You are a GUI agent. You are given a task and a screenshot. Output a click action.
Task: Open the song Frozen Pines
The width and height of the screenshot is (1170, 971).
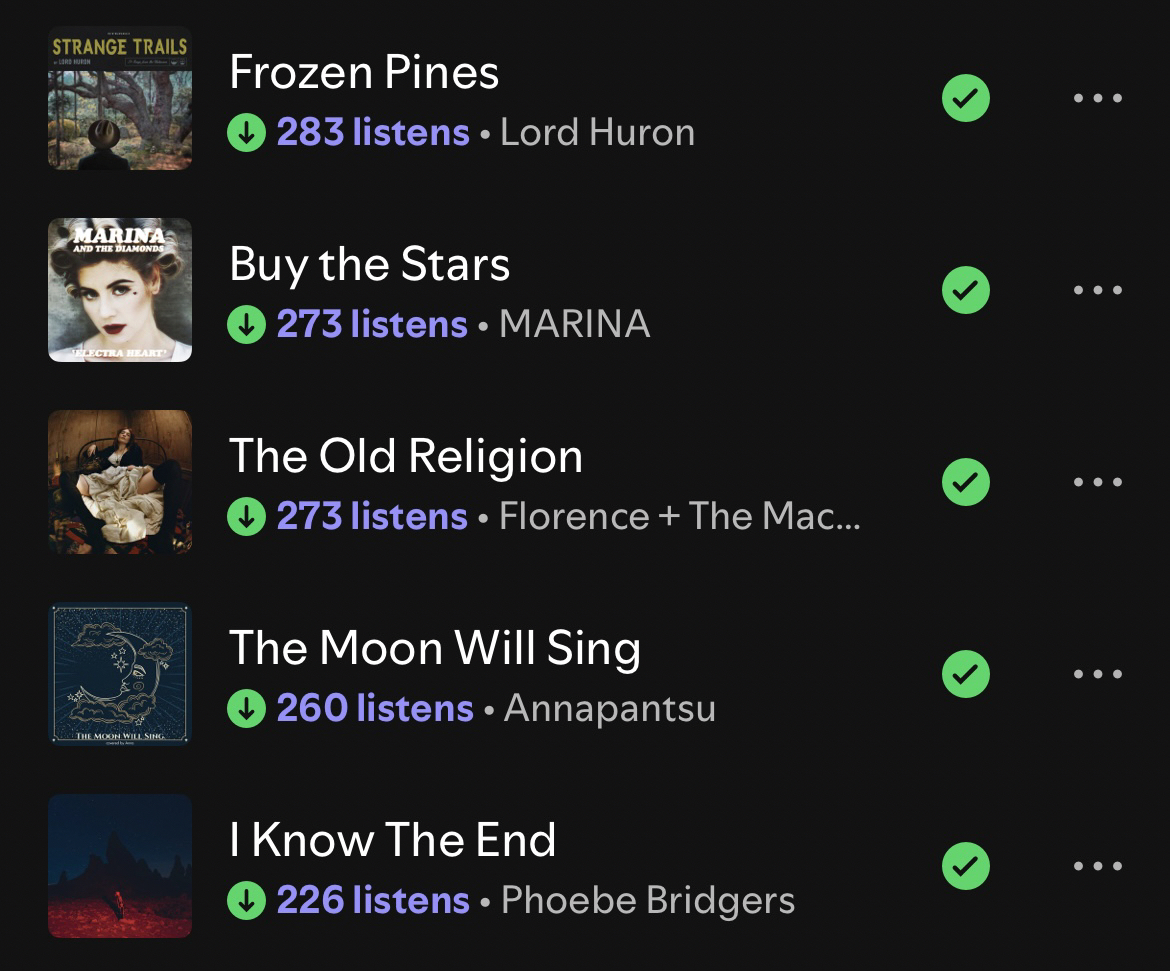point(364,73)
